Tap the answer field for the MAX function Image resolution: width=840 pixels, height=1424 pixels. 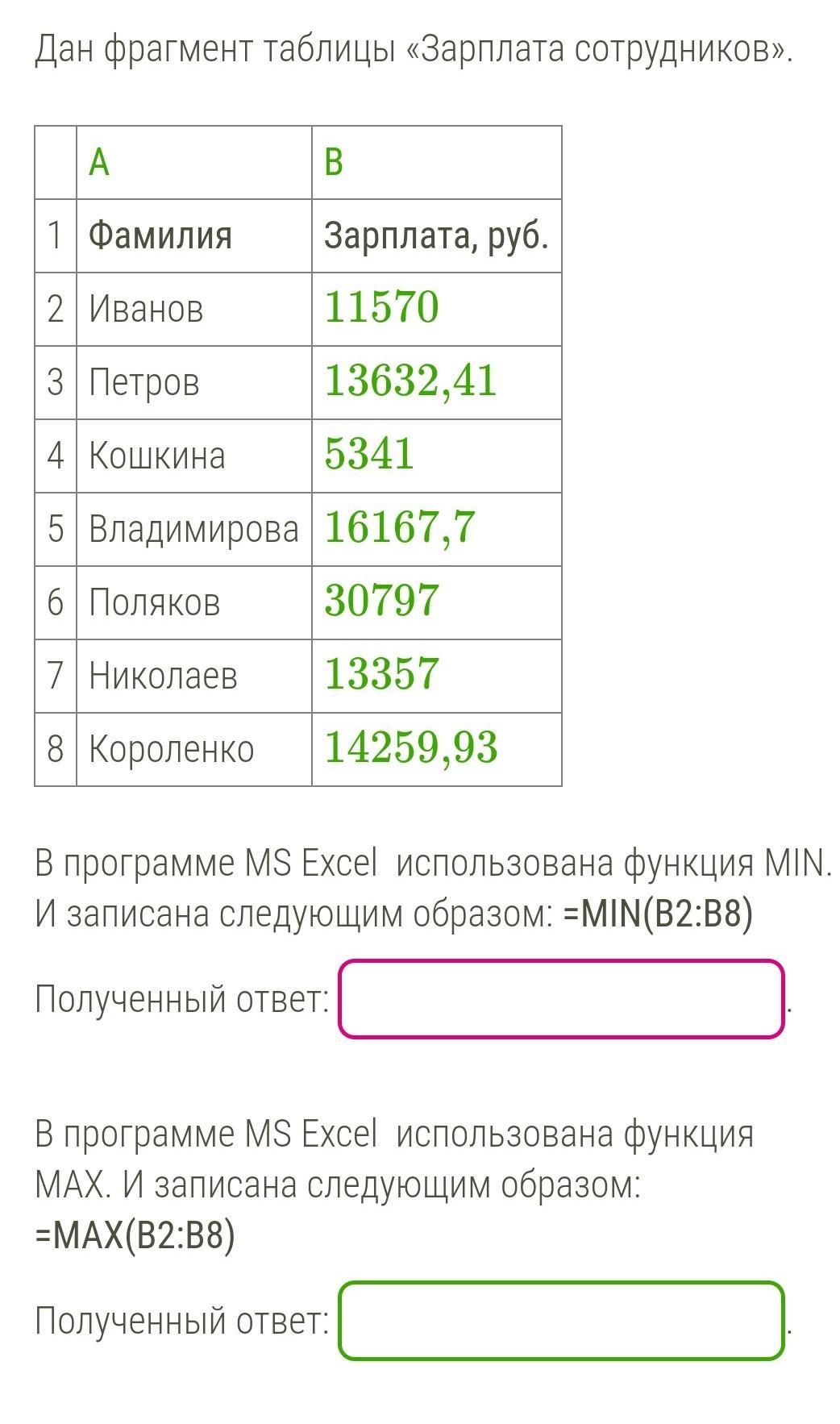[x=561, y=1321]
